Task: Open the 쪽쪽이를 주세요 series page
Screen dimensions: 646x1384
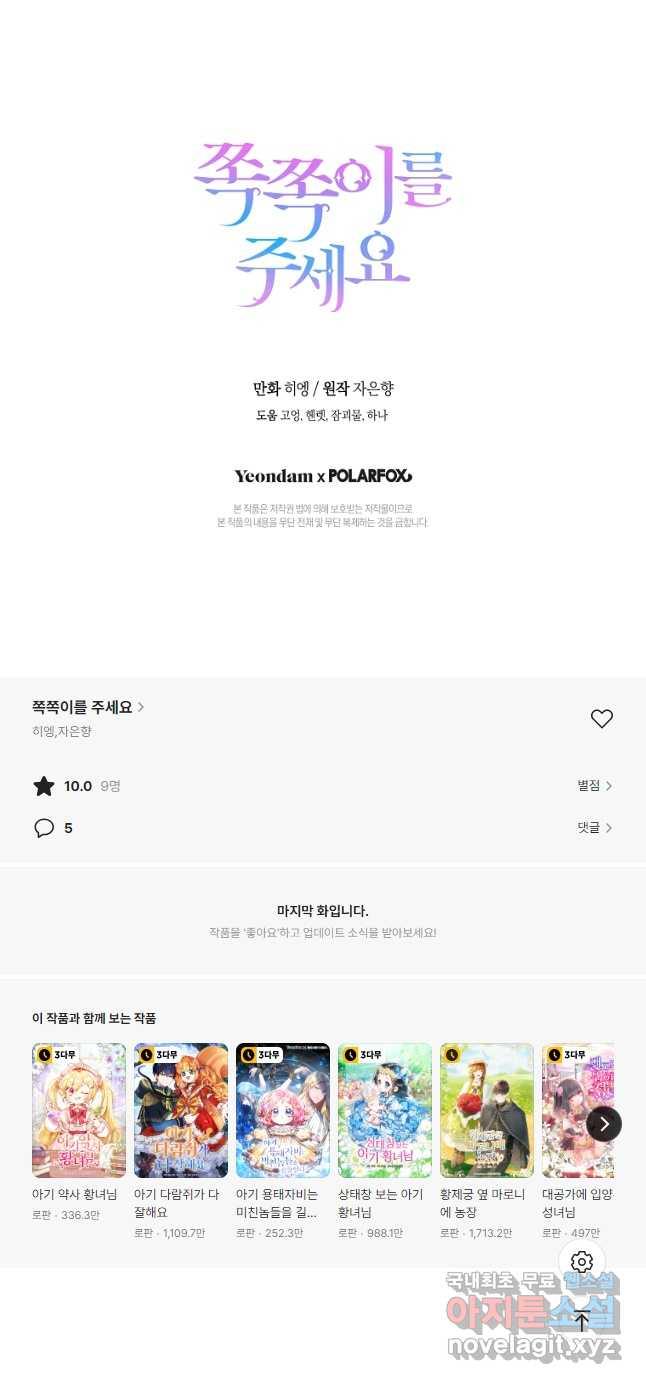Action: click(x=88, y=707)
